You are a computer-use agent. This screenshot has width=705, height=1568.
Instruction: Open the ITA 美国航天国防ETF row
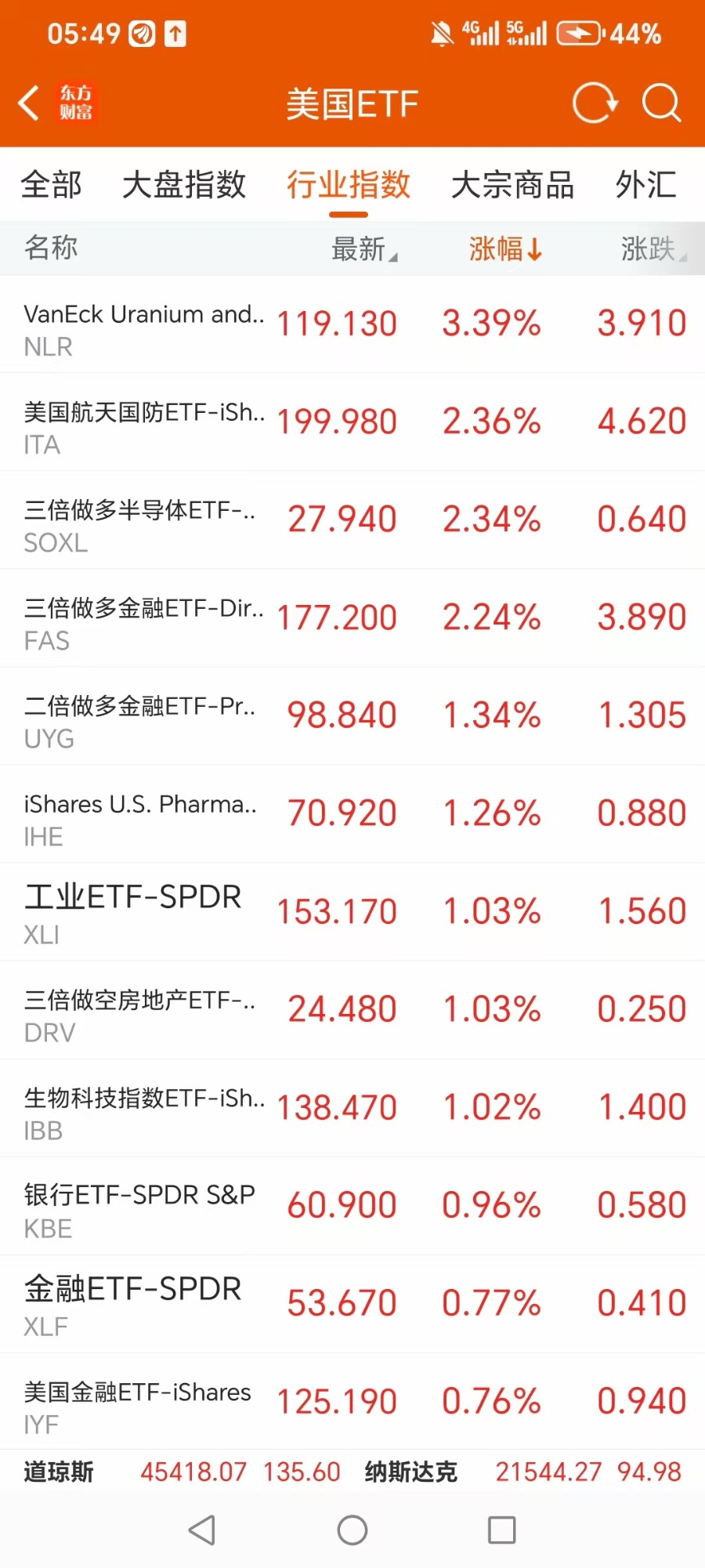coord(352,422)
